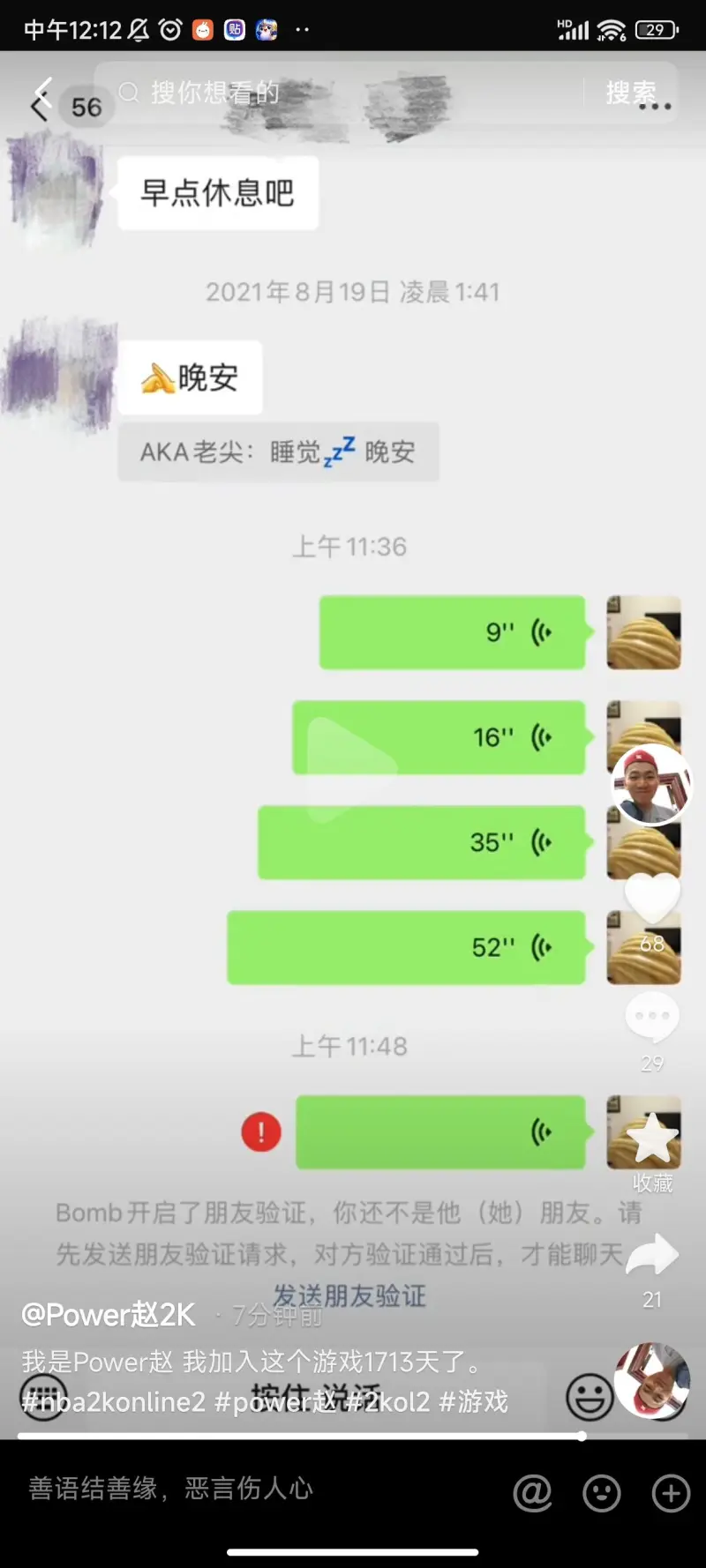This screenshot has width=706, height=1568.
Task: Open the search box at the top
Action: coord(344,93)
